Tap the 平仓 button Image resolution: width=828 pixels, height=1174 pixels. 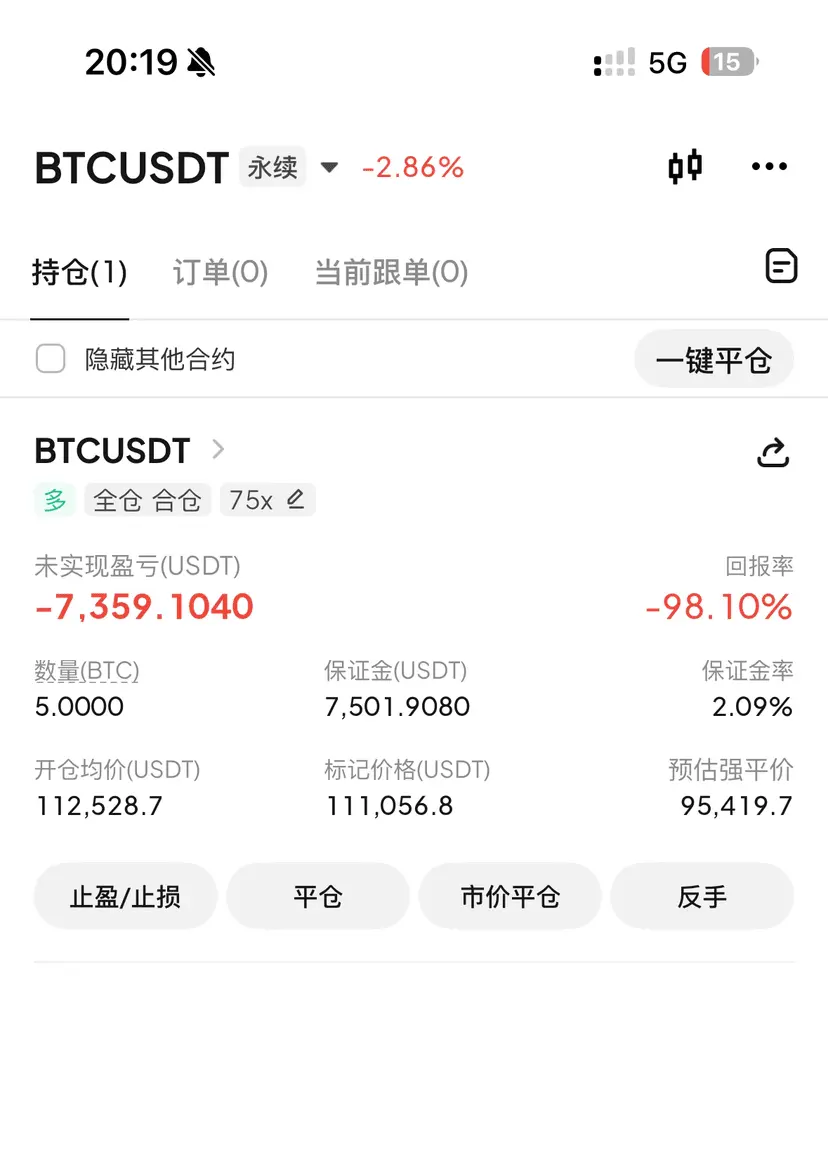318,896
